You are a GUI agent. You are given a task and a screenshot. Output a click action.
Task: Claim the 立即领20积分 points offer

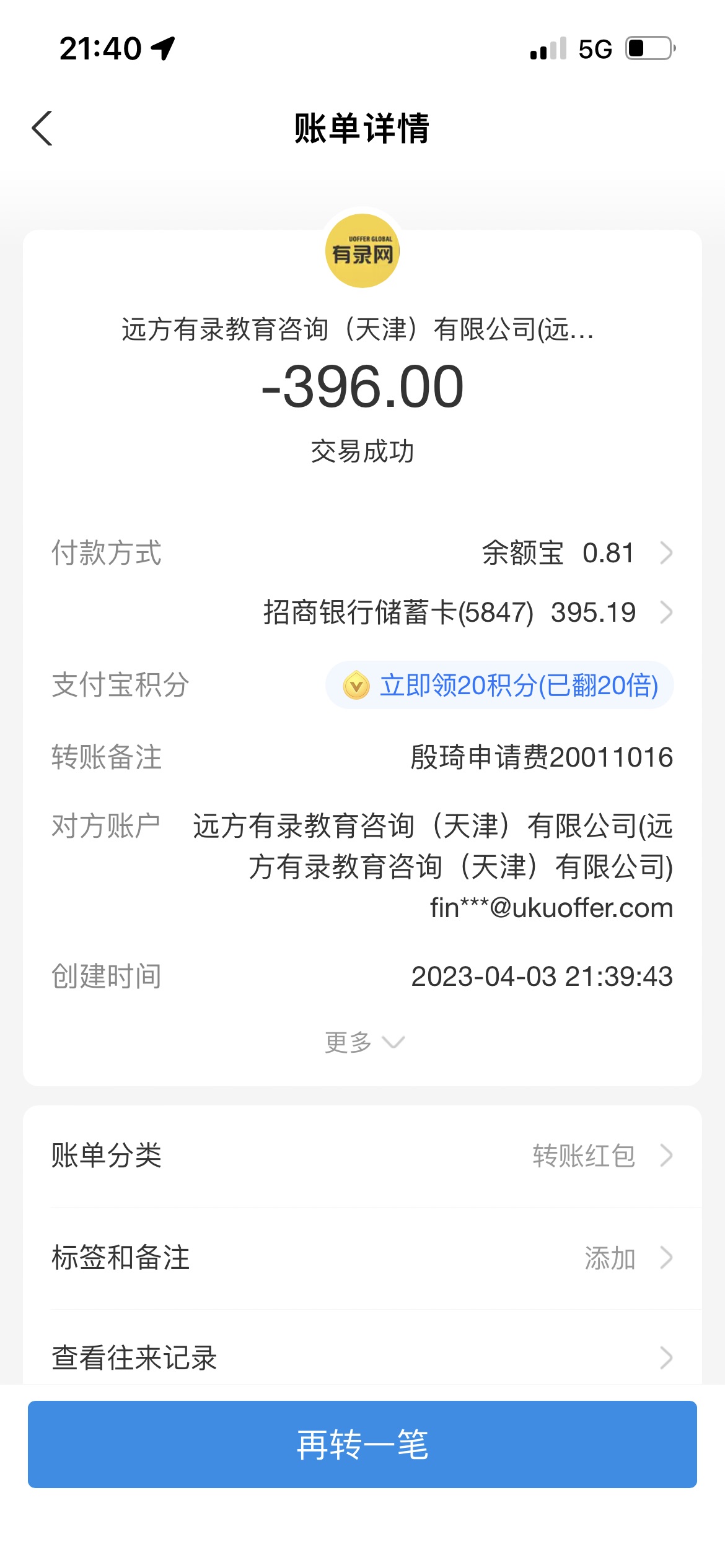tap(499, 686)
